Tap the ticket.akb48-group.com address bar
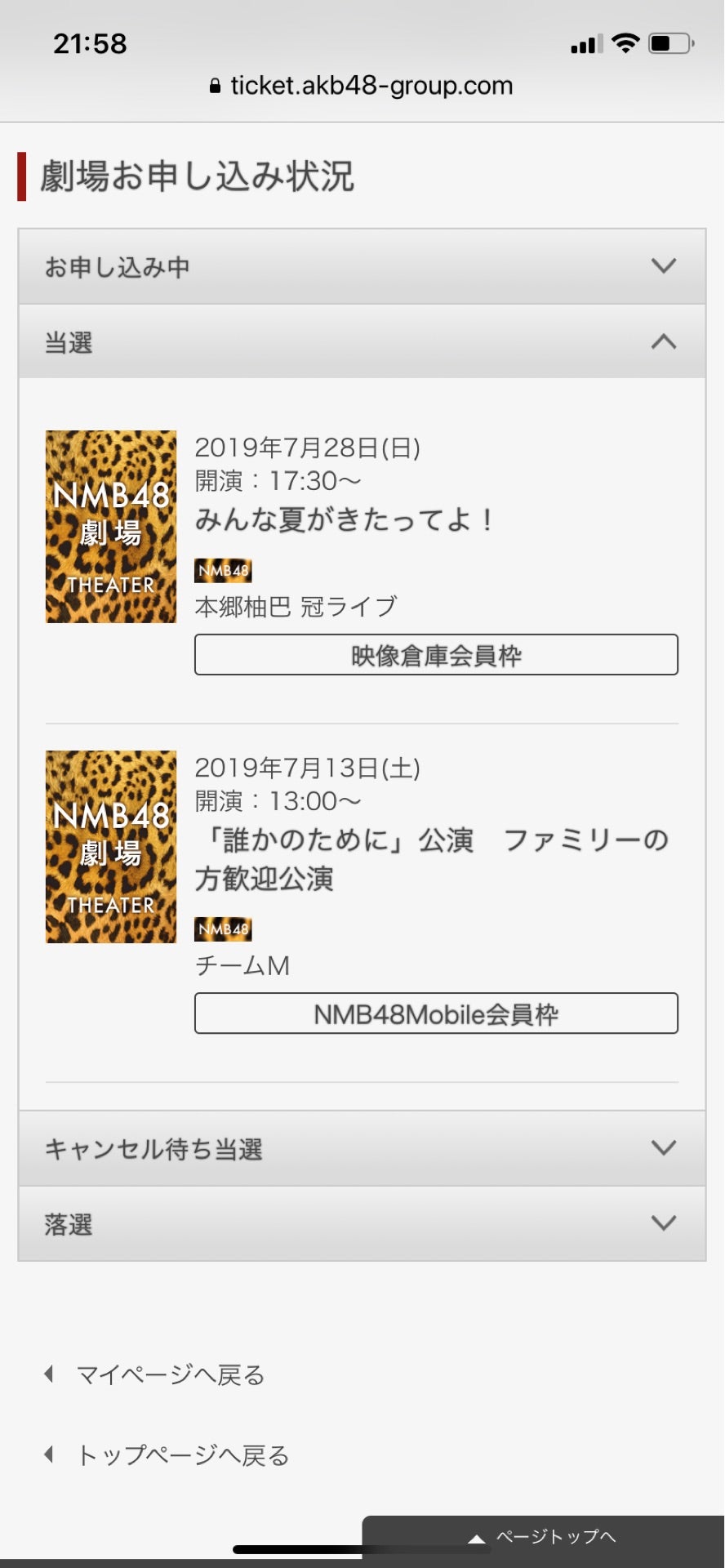The image size is (725, 1568). coord(362,86)
